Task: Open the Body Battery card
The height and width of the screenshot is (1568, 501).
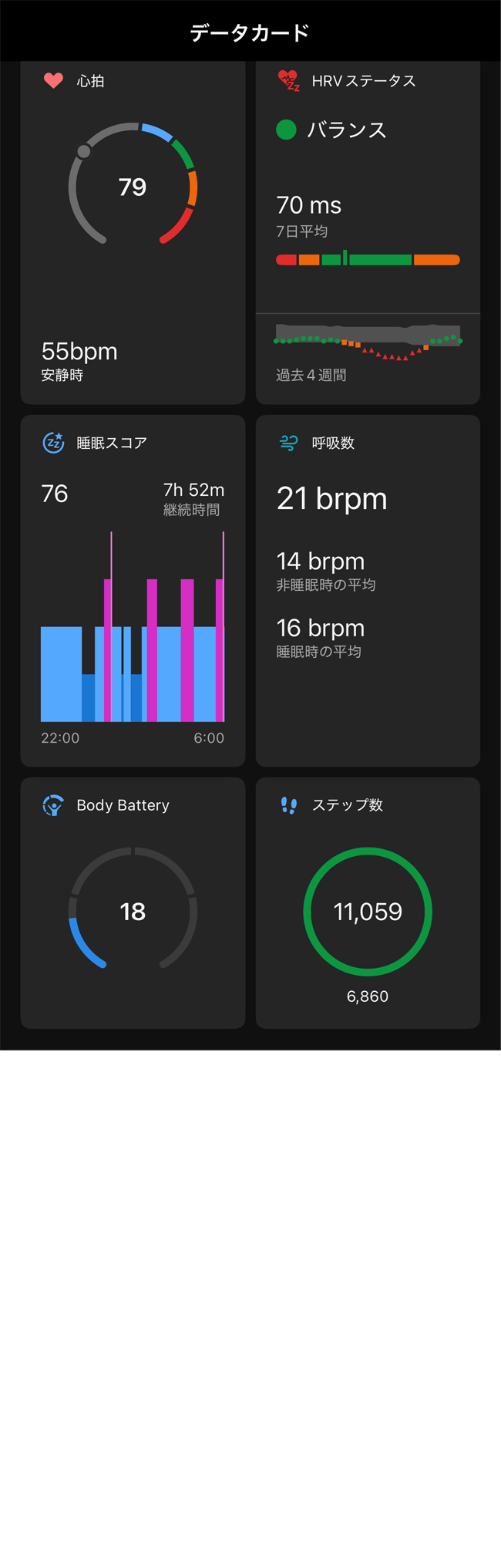Action: pos(133,902)
